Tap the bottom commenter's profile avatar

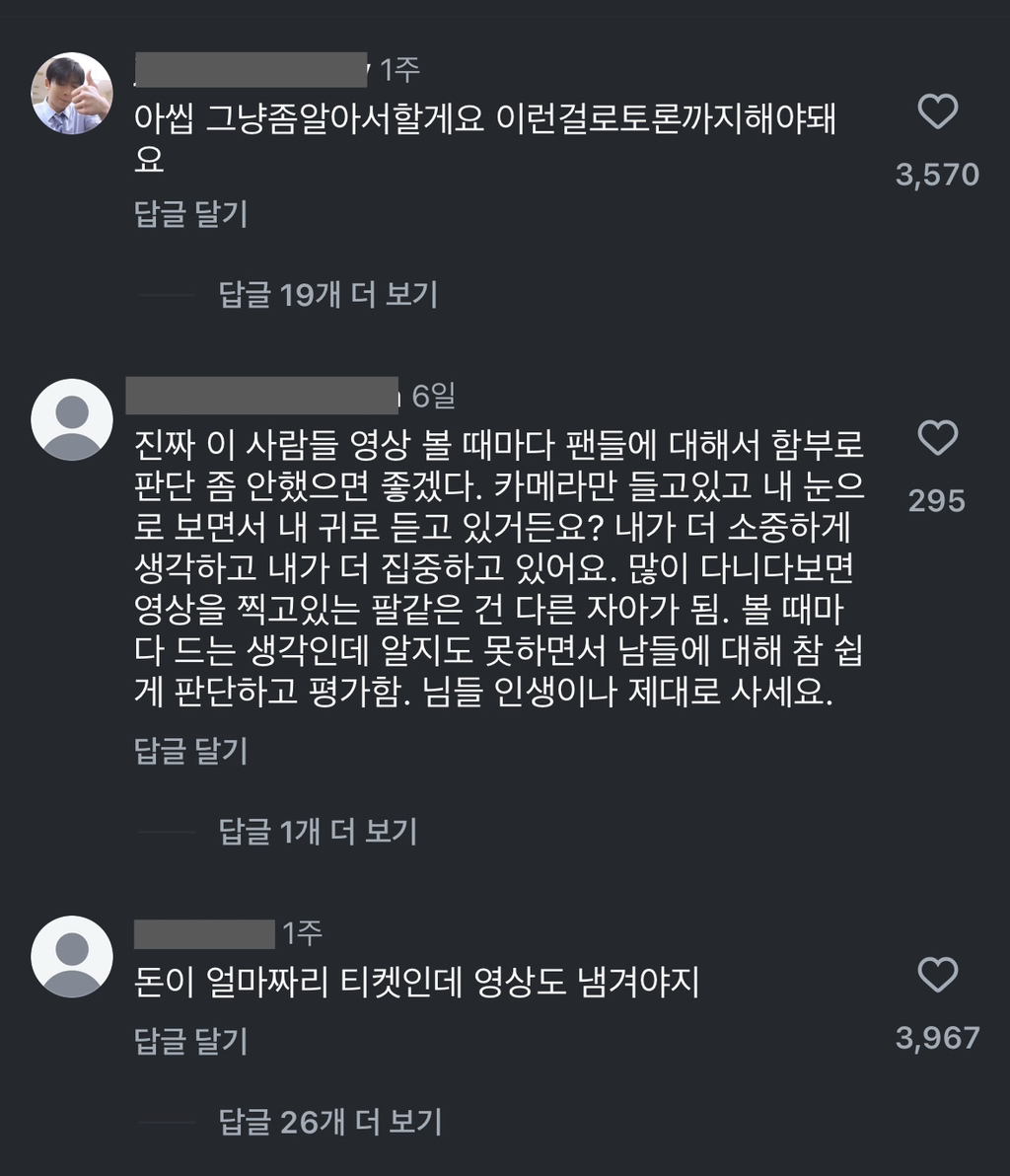(x=71, y=953)
